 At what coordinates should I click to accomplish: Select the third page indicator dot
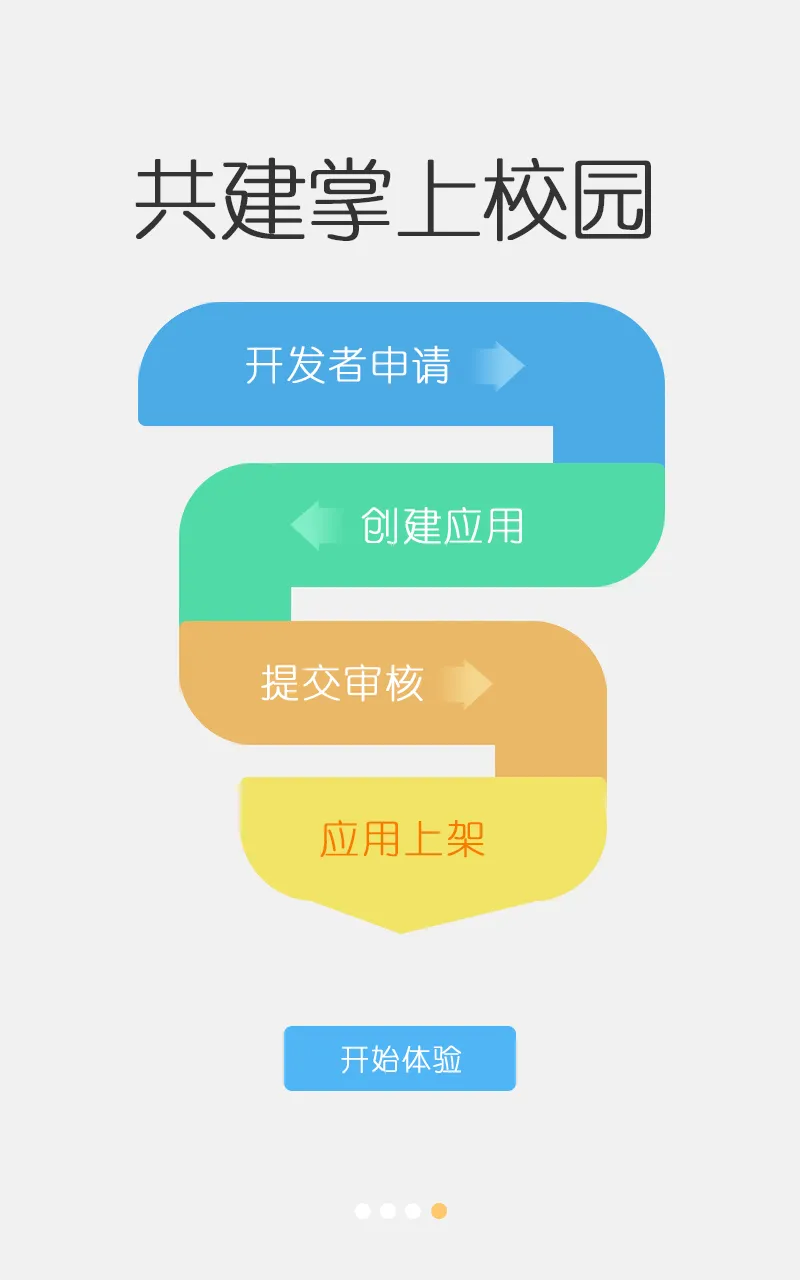pos(412,1210)
